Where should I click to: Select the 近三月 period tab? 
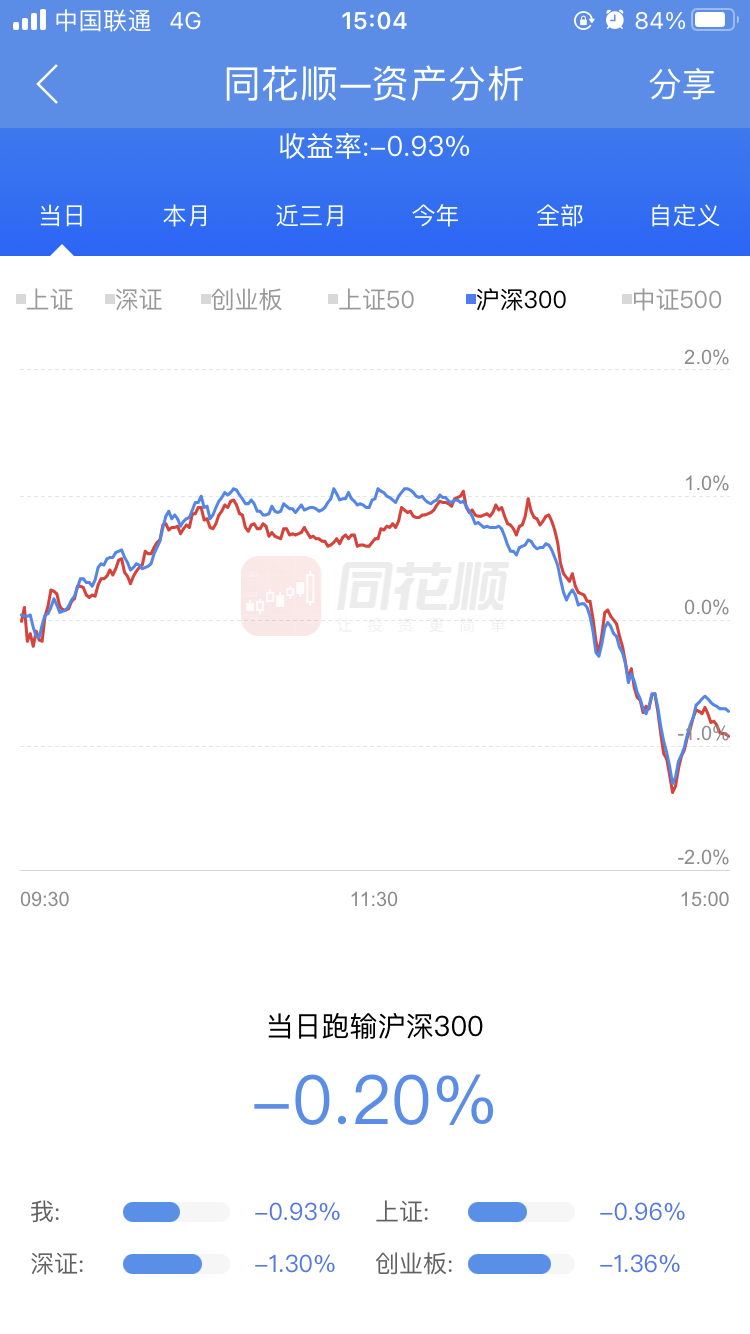(310, 215)
